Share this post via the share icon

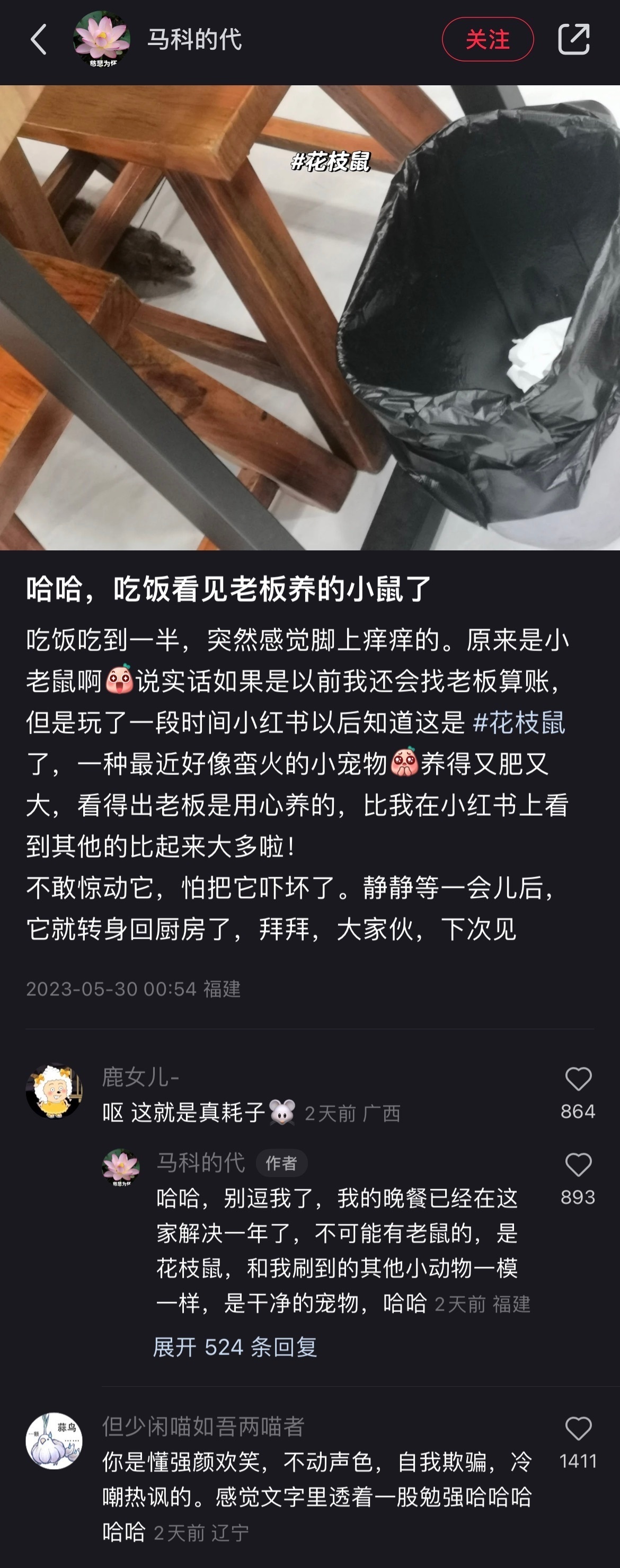click(x=573, y=40)
